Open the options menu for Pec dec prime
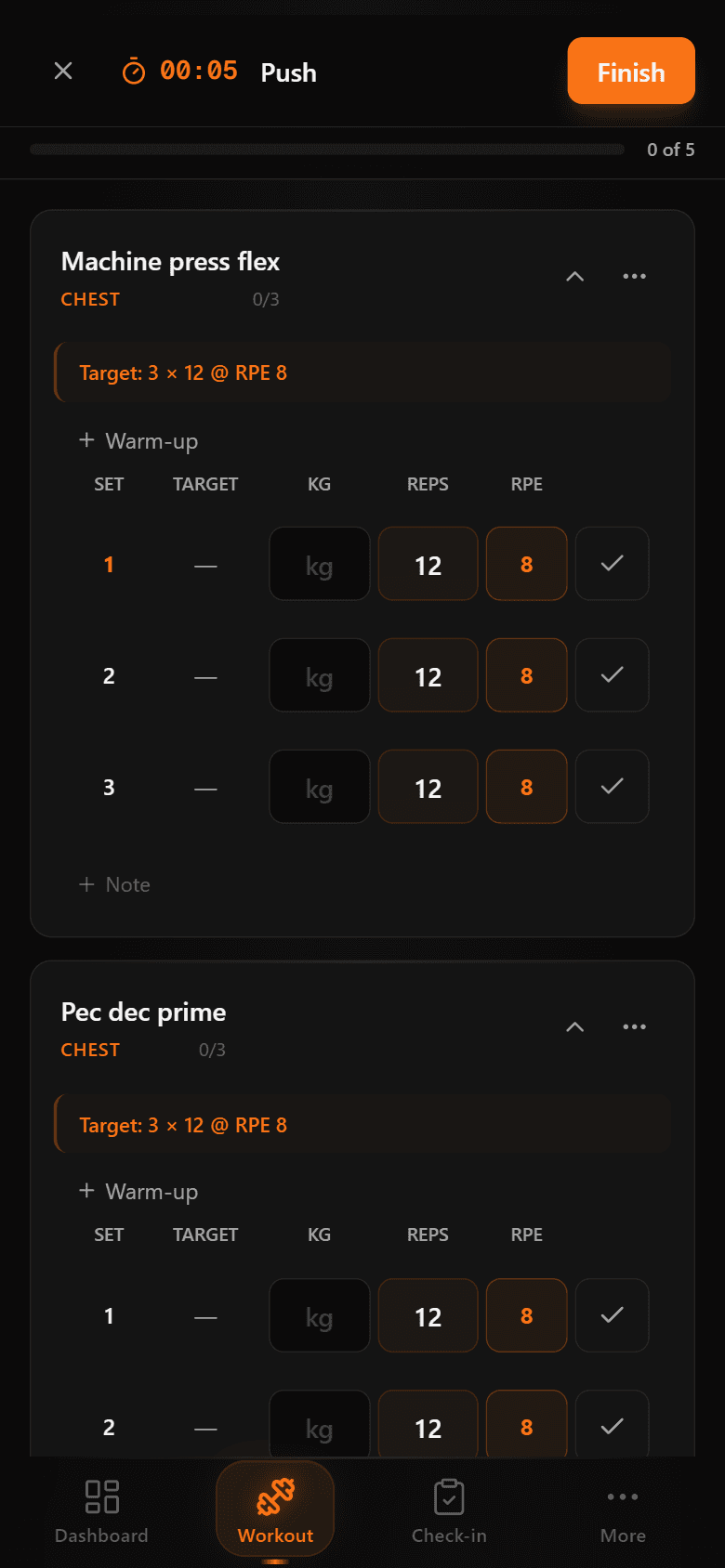This screenshot has width=725, height=1568. pos(635,1026)
